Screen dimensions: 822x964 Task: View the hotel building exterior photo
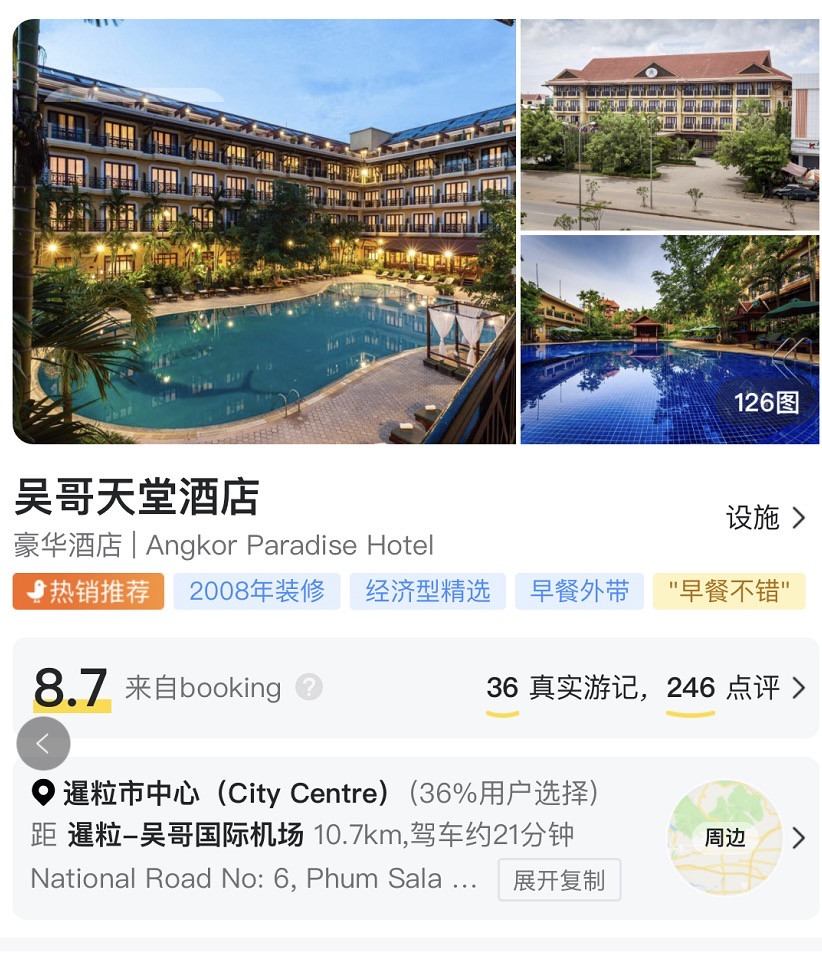point(669,124)
